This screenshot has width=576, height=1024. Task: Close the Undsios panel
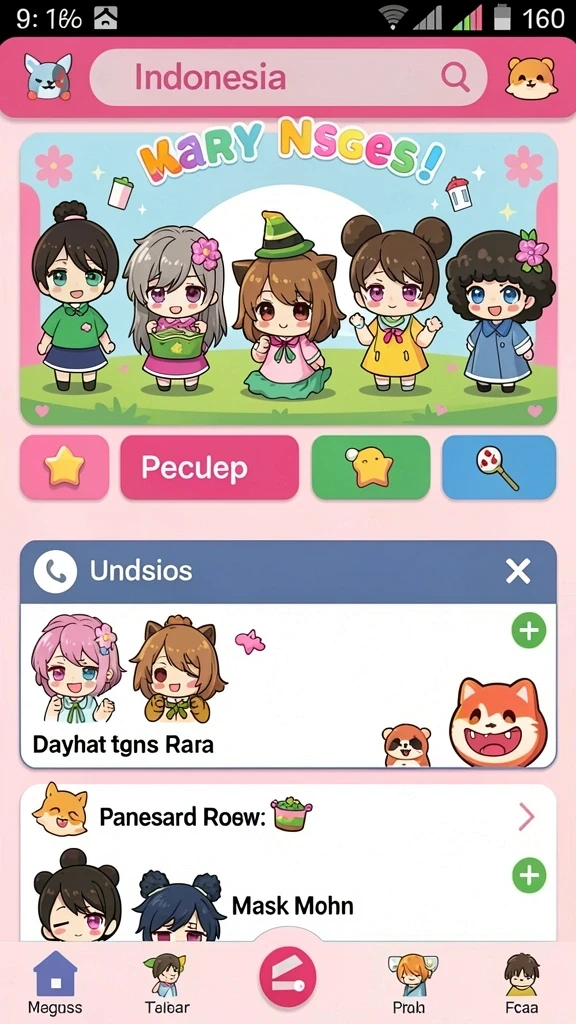pos(518,571)
